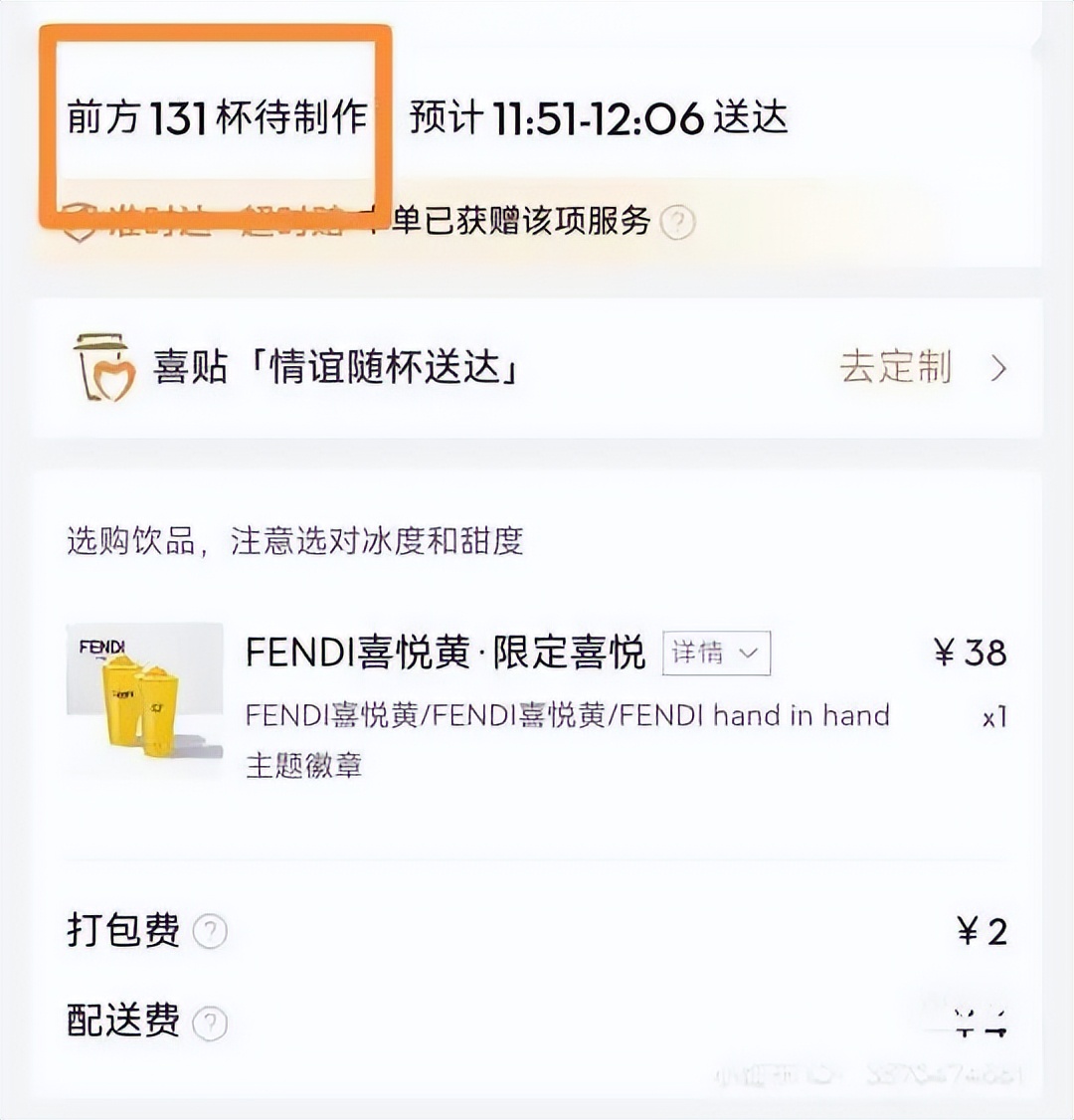Viewport: 1074px width, 1120px height.
Task: Tap the x1 quantity indicator
Action: (994, 716)
